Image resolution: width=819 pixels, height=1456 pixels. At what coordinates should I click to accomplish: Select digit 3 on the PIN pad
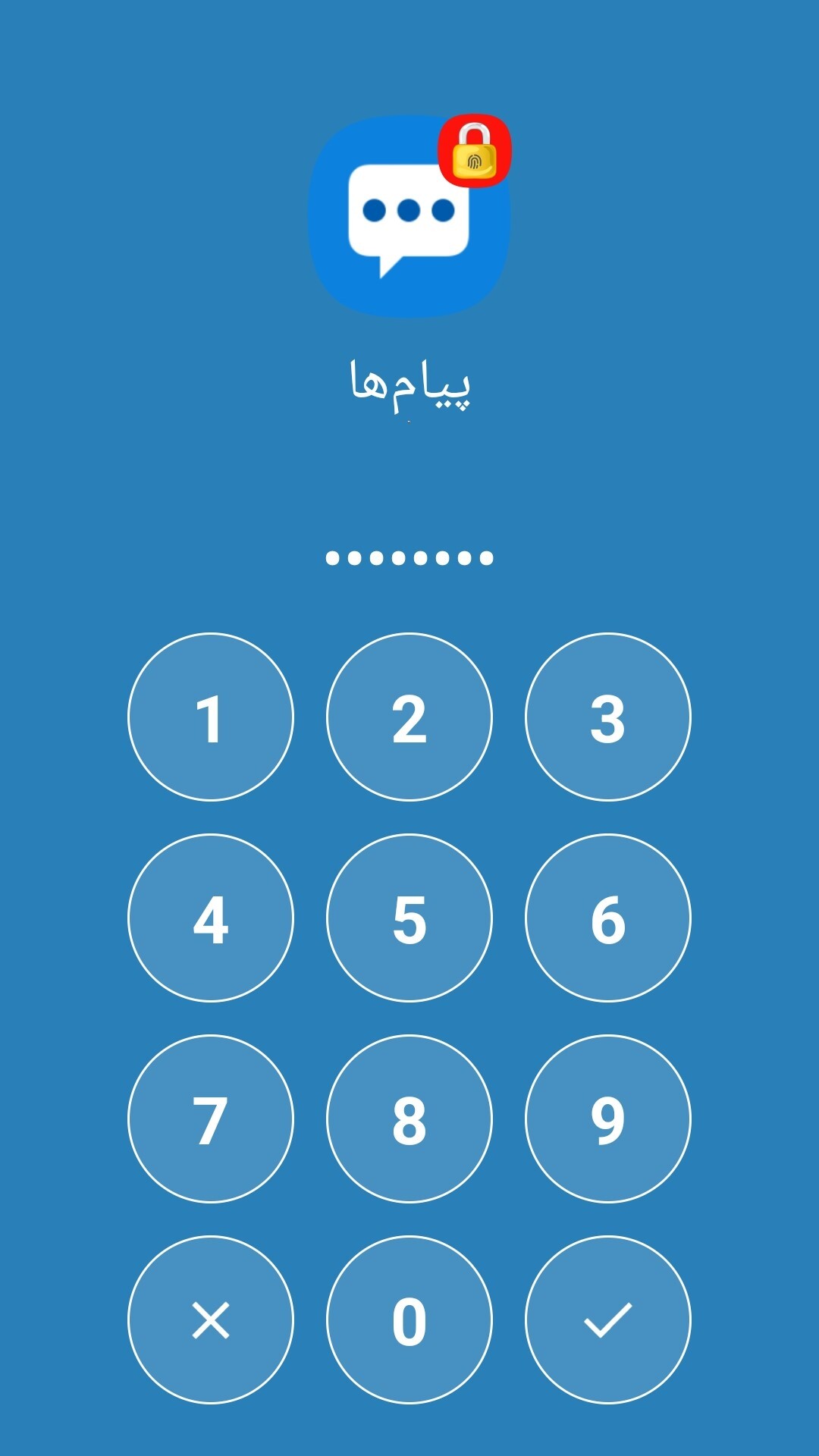point(608,717)
